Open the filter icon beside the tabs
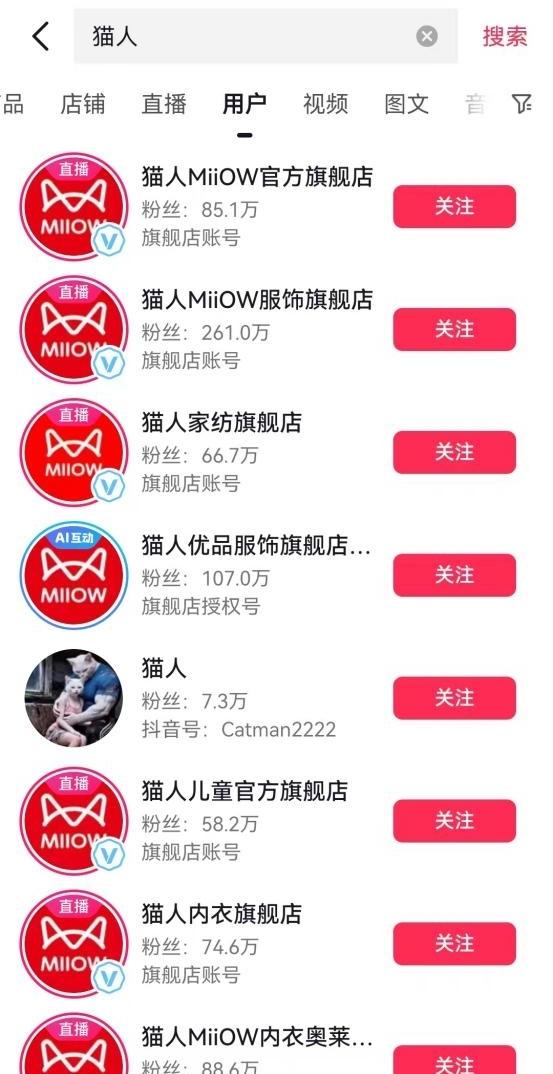Viewport: 553px width, 1074px height. pos(521,104)
